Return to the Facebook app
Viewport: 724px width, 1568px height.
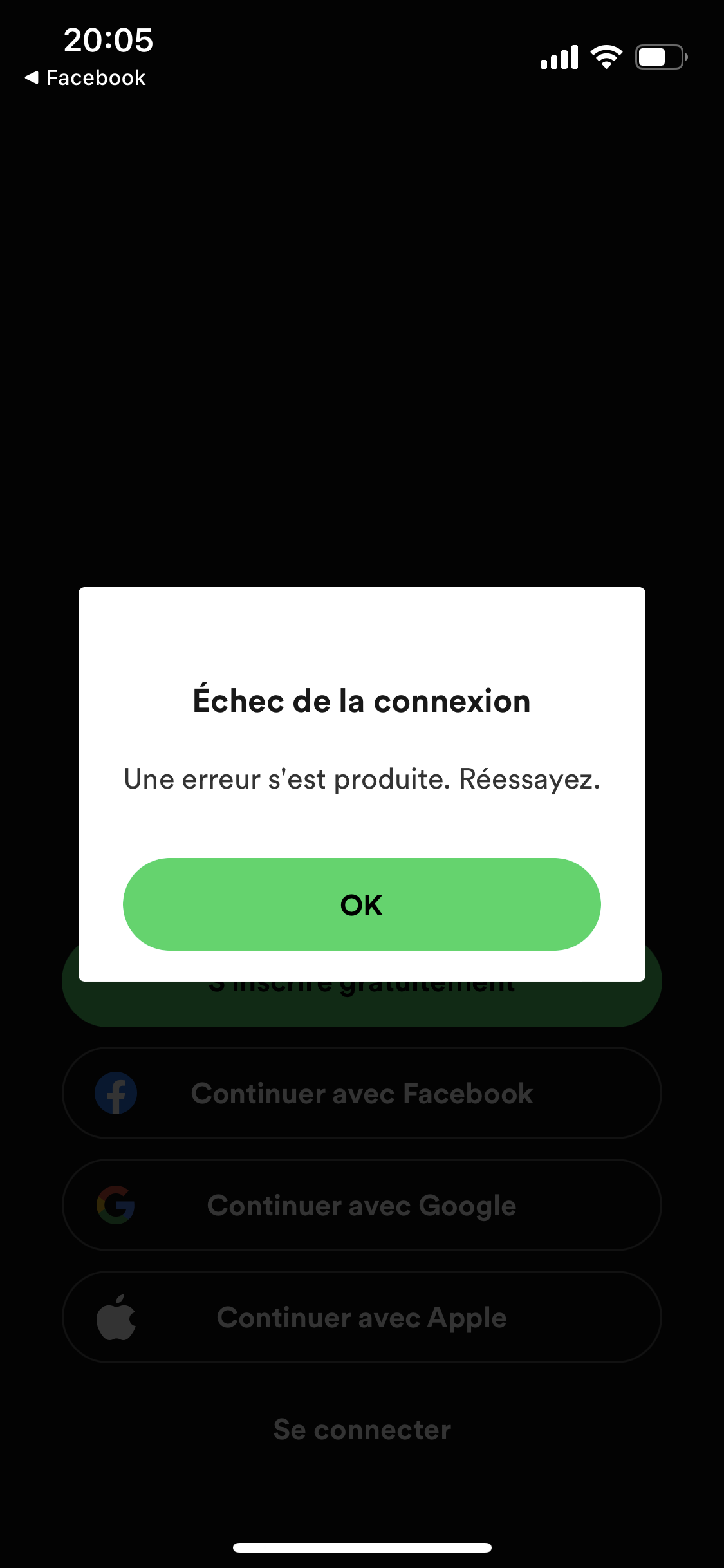coord(85,78)
